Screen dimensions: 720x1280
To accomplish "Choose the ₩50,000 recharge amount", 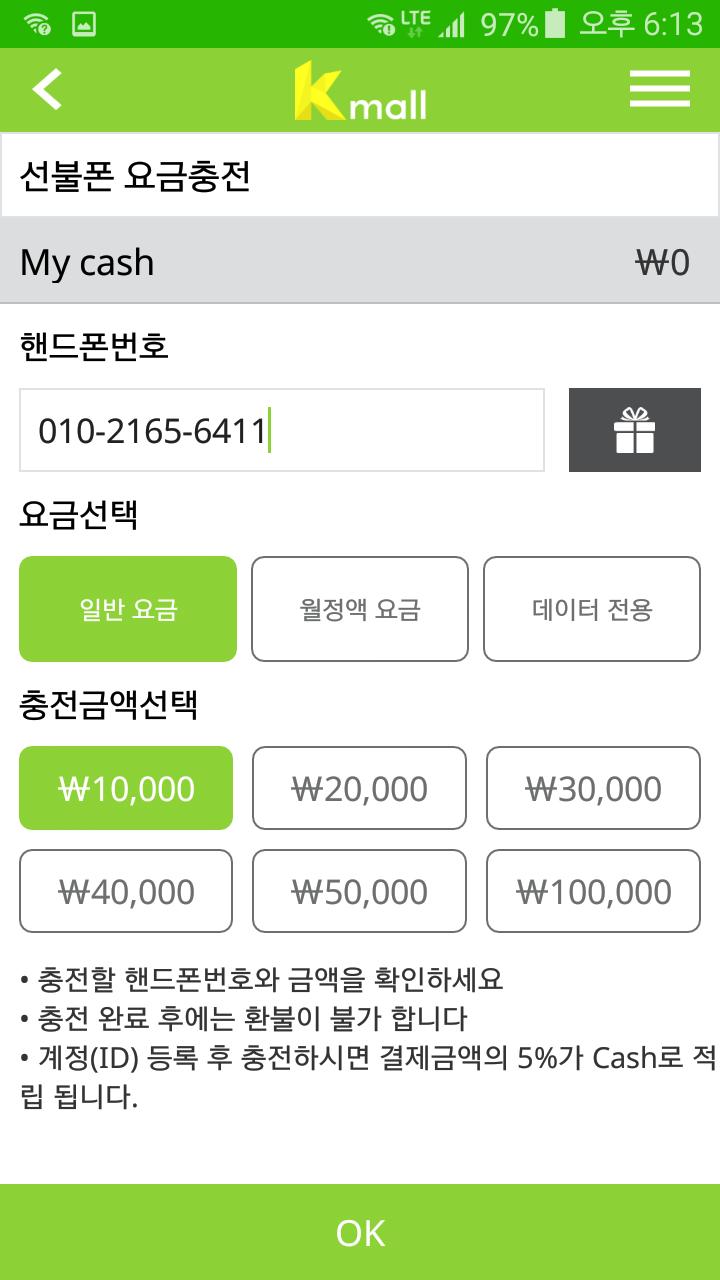I will pos(359,891).
